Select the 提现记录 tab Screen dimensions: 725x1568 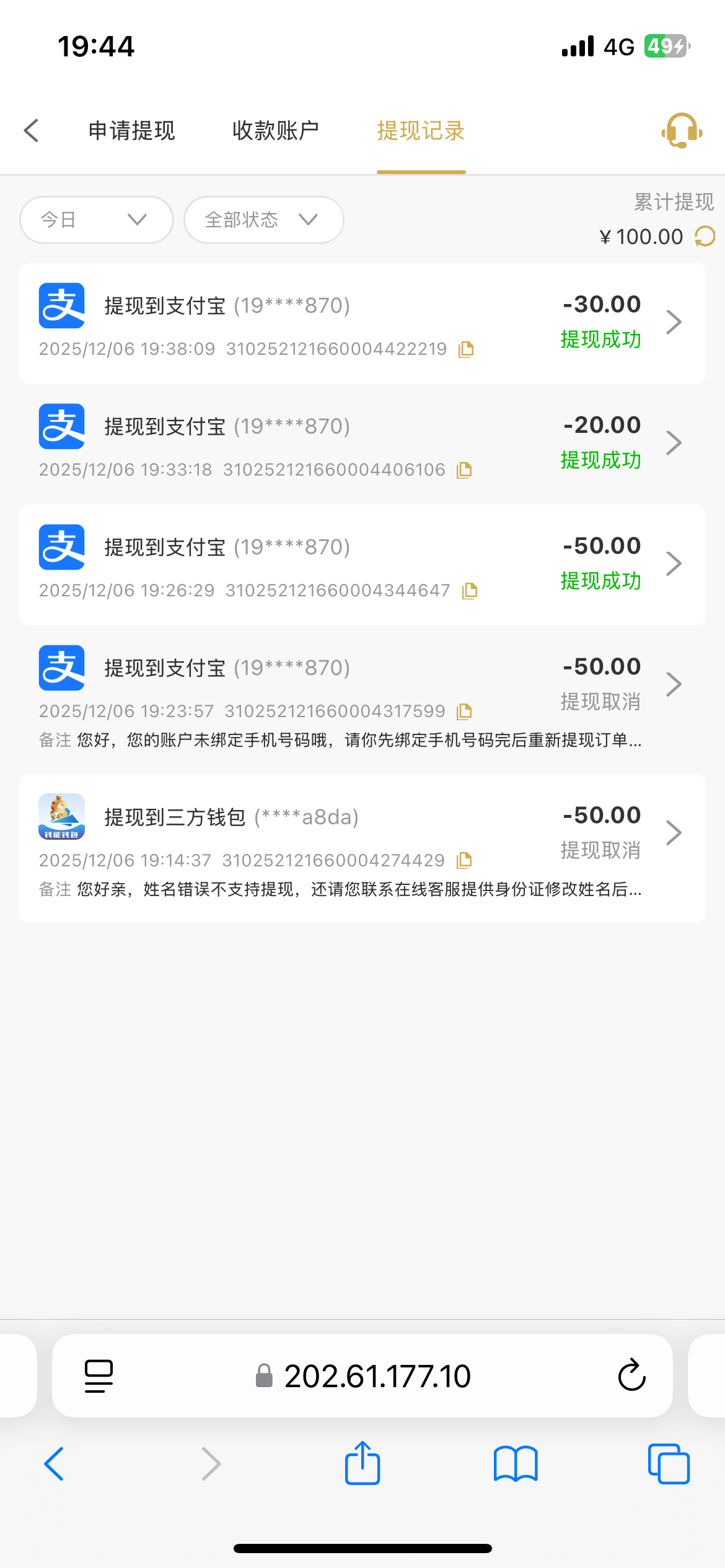(x=421, y=131)
